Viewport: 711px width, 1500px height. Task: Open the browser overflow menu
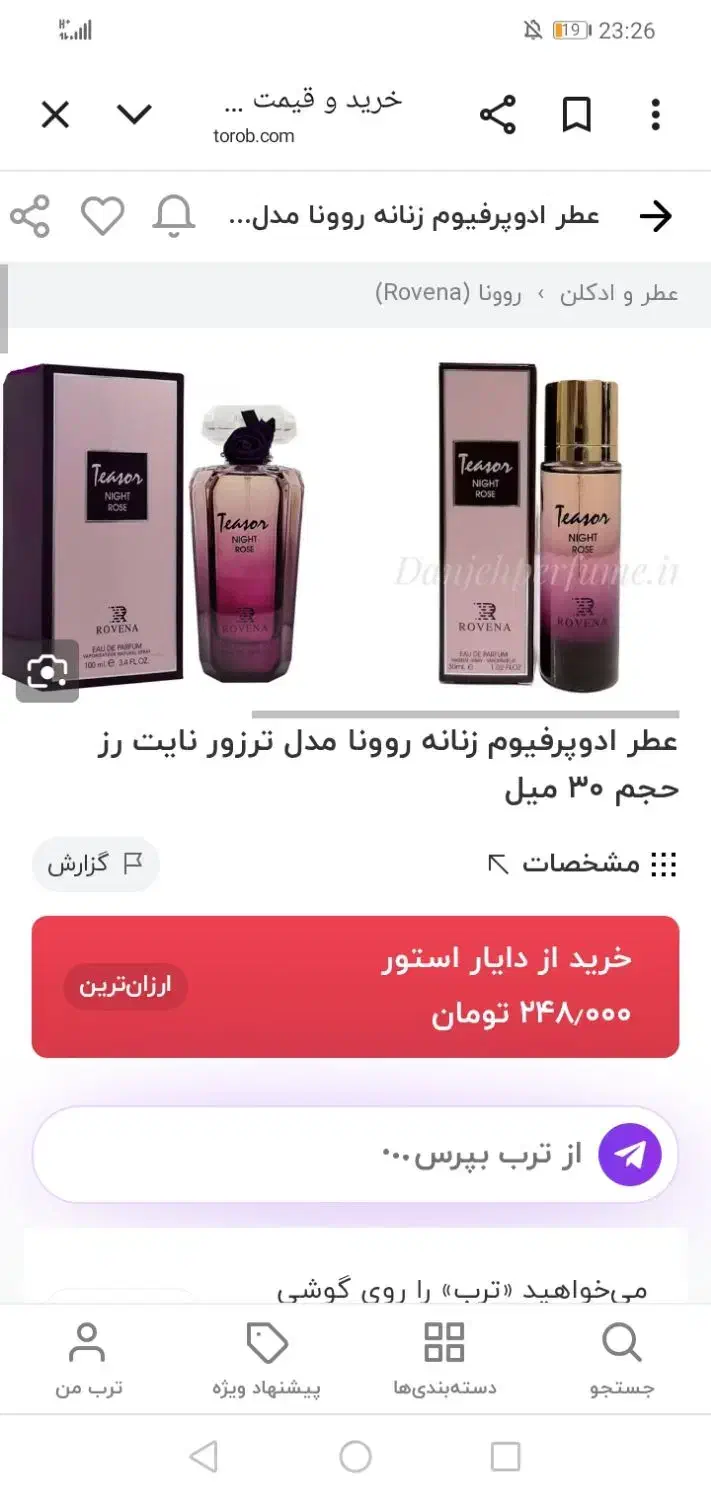pyautogui.click(x=655, y=116)
